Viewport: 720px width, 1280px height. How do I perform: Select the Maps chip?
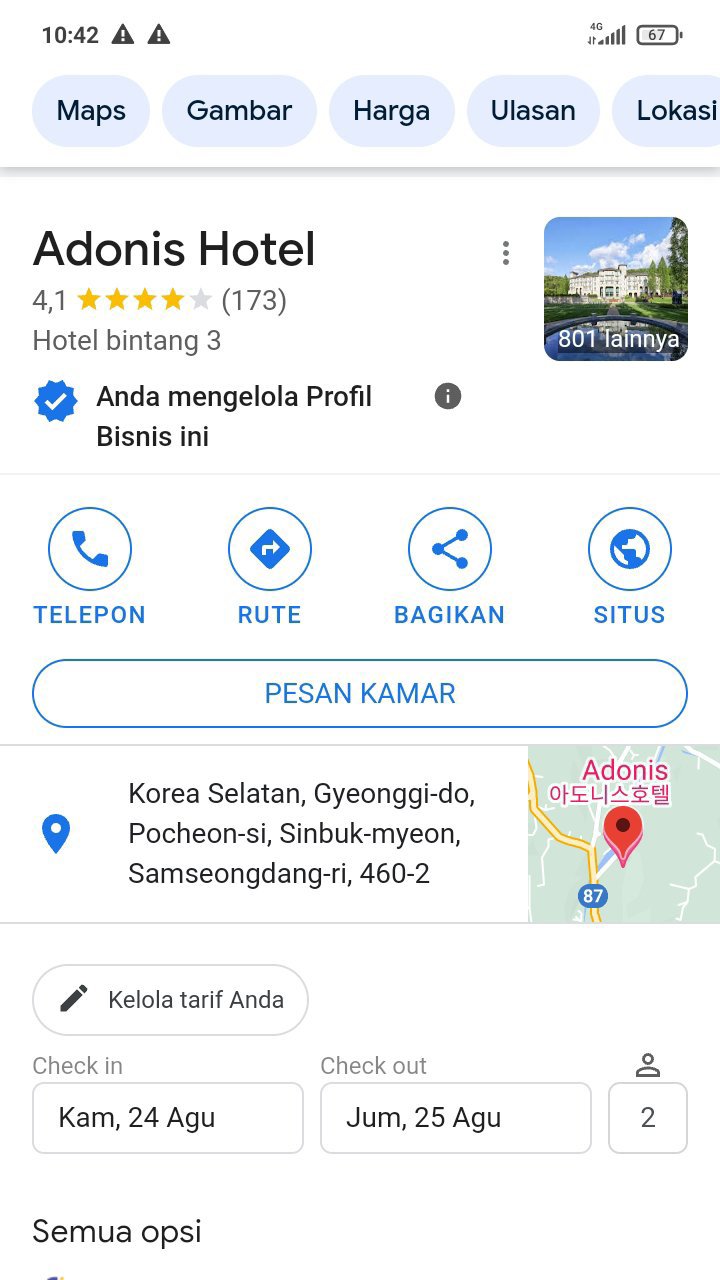coord(91,110)
